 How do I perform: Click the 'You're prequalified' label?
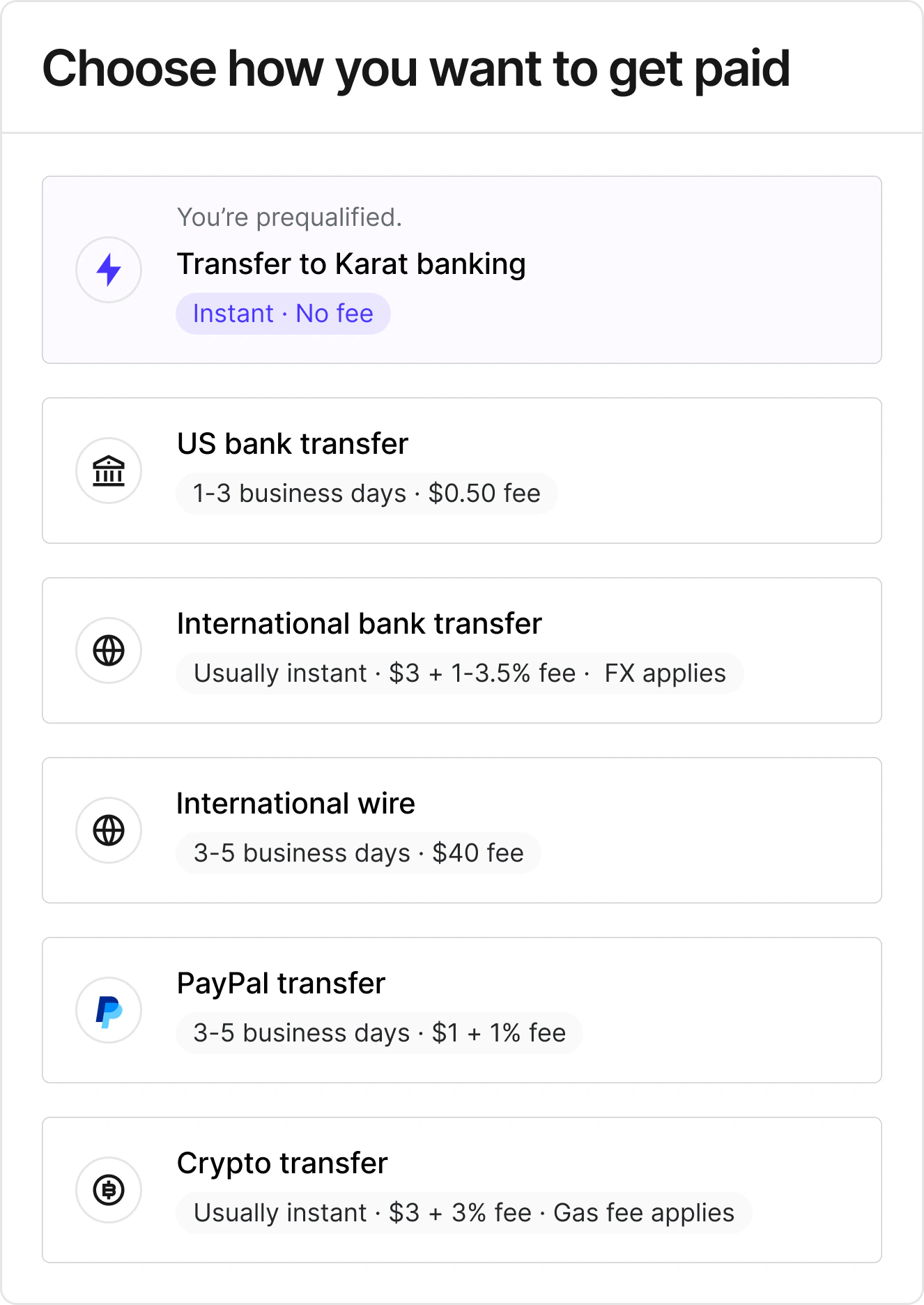[x=290, y=217]
